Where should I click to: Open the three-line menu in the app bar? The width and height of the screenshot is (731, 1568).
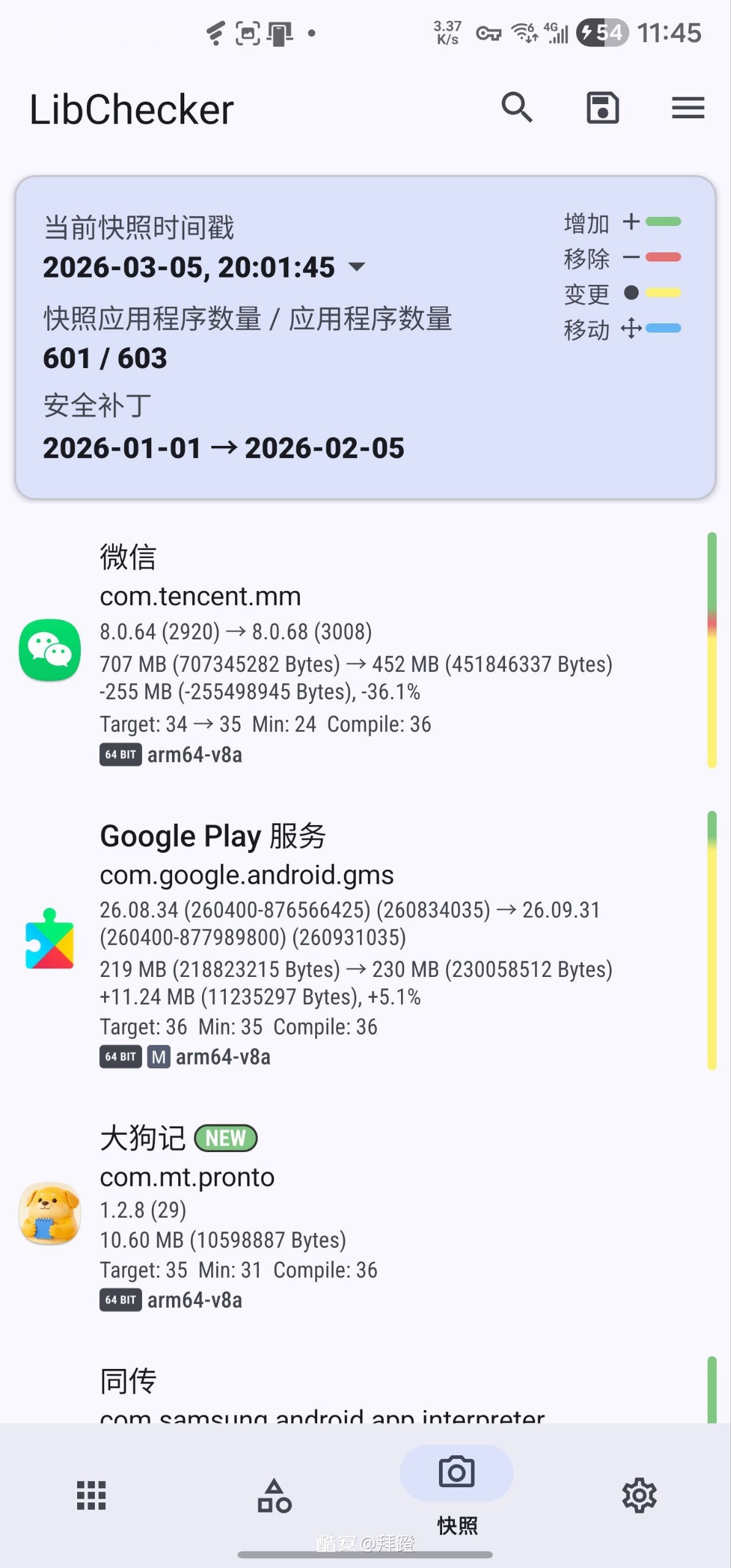[688, 108]
